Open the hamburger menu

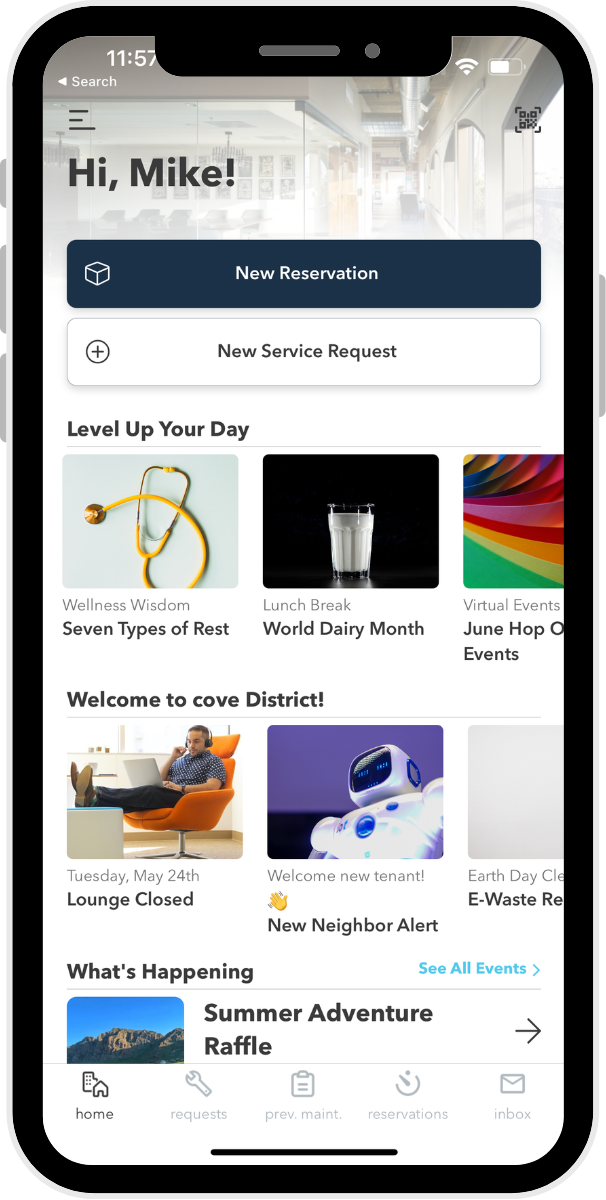click(82, 120)
